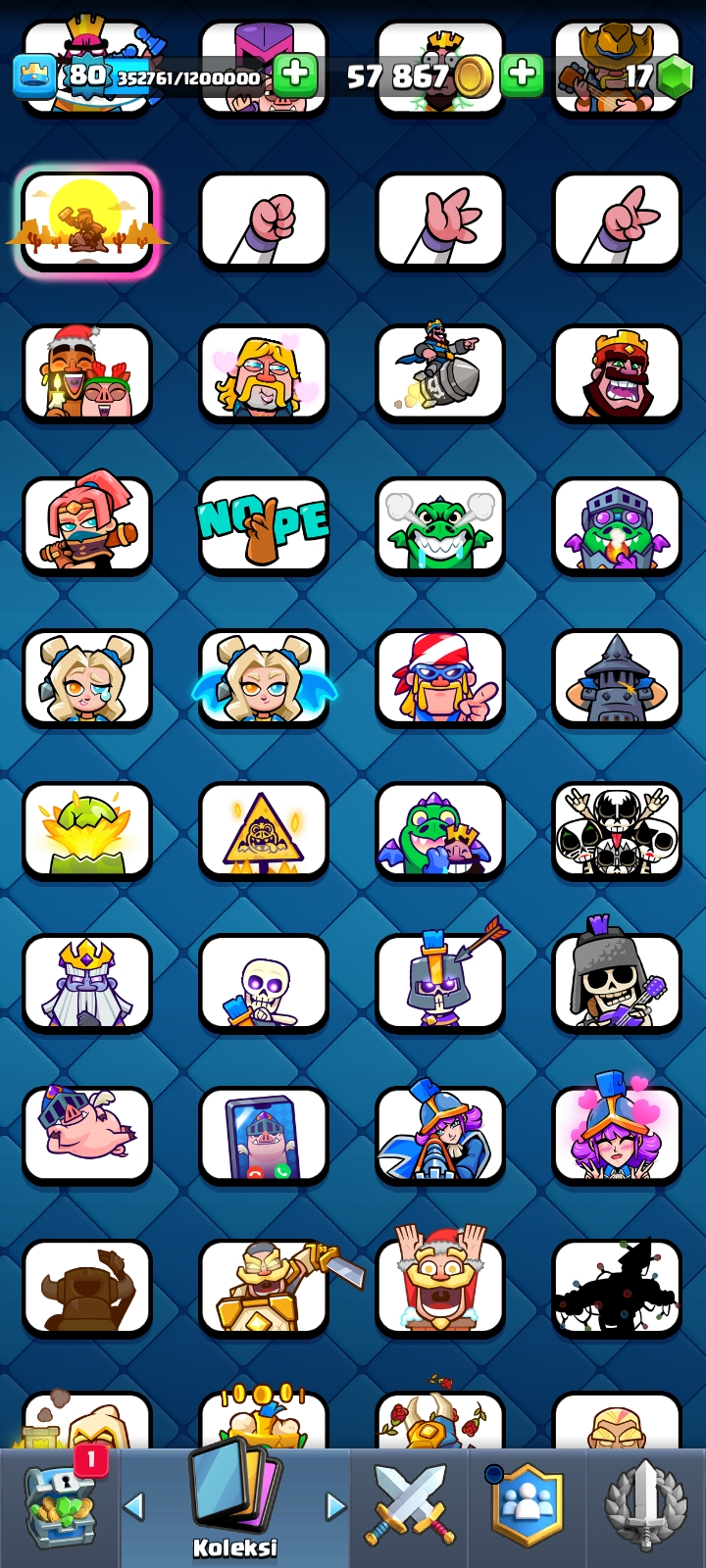Tap the right arrow beside Koleksi

pyautogui.click(x=335, y=1506)
